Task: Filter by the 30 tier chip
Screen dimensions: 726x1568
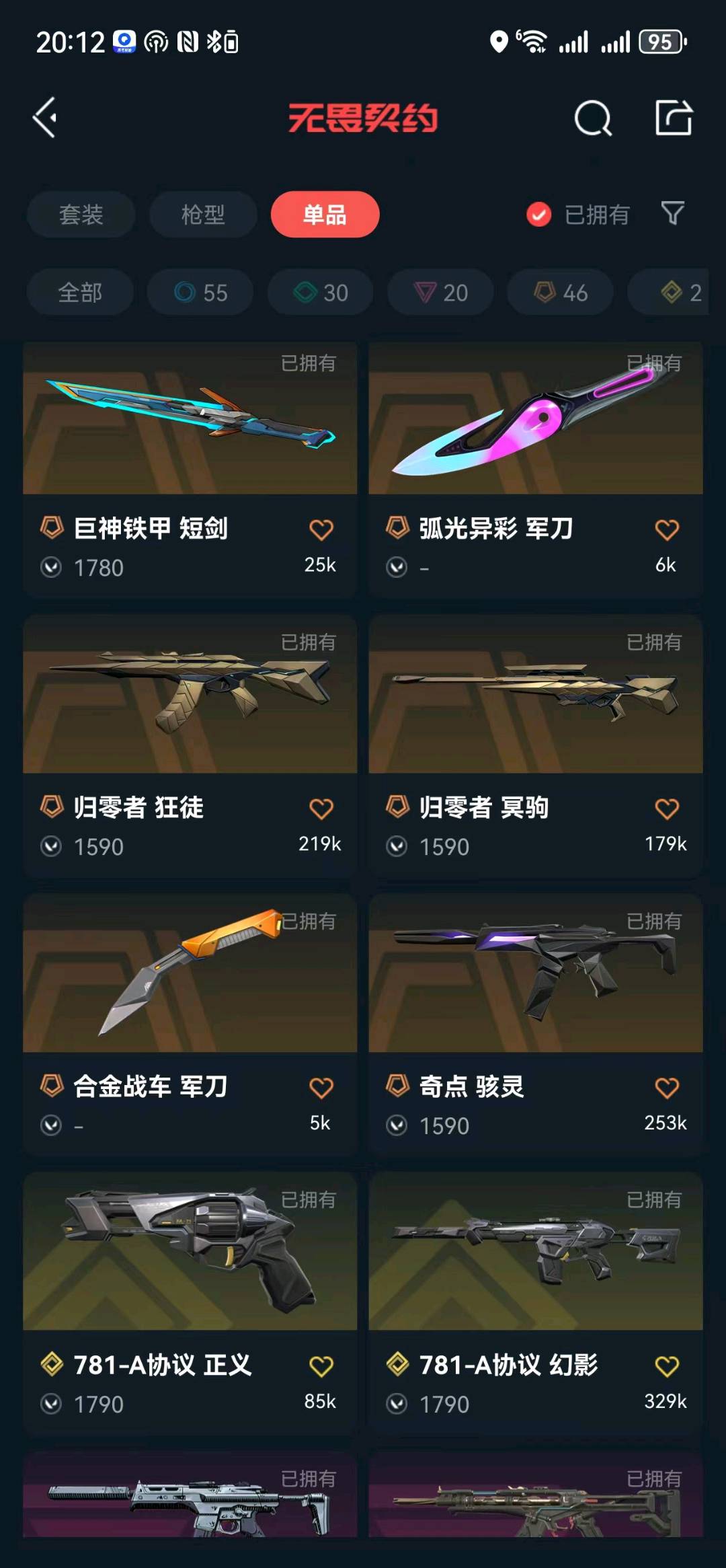Action: tap(321, 293)
